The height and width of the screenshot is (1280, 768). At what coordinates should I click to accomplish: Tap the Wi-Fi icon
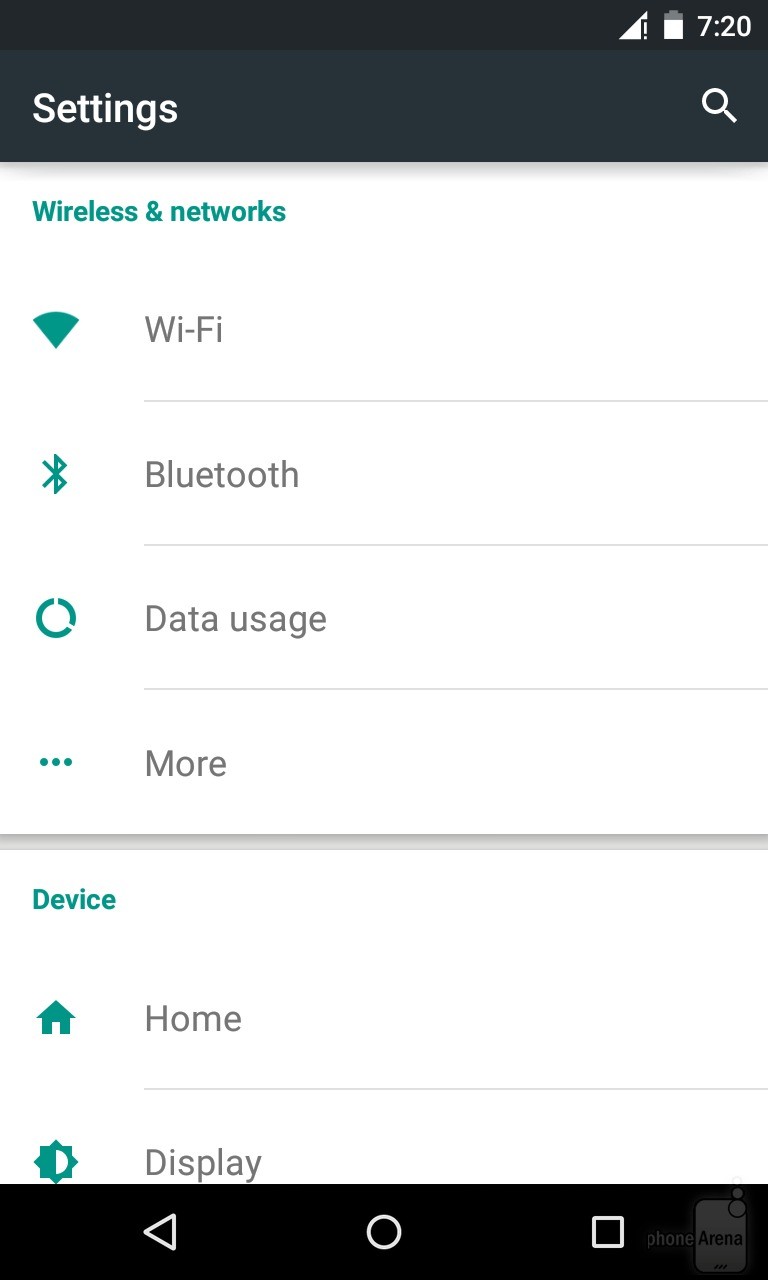[x=56, y=328]
